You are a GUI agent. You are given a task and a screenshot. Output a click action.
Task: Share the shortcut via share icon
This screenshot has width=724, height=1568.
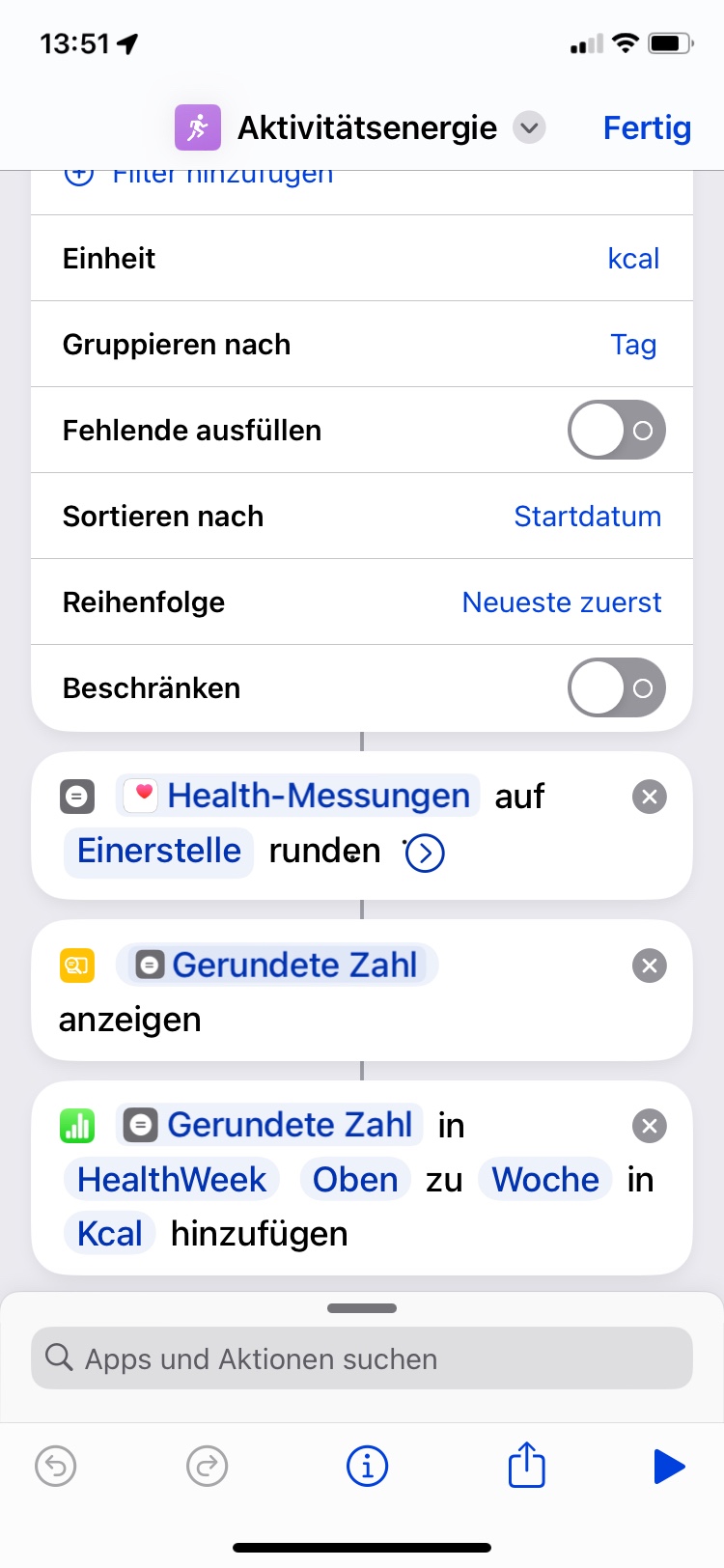pyautogui.click(x=527, y=1466)
